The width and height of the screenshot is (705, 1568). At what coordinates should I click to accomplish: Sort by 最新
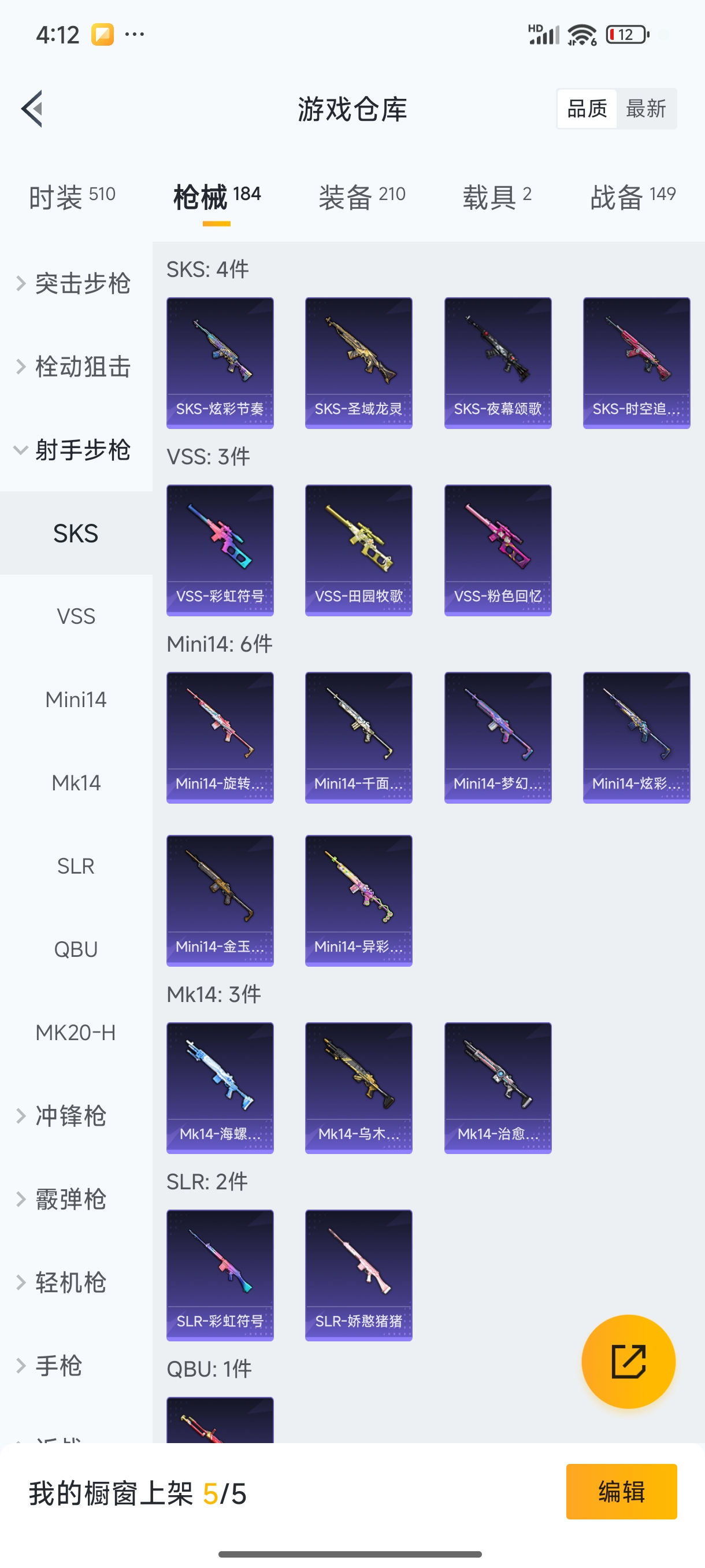click(645, 109)
